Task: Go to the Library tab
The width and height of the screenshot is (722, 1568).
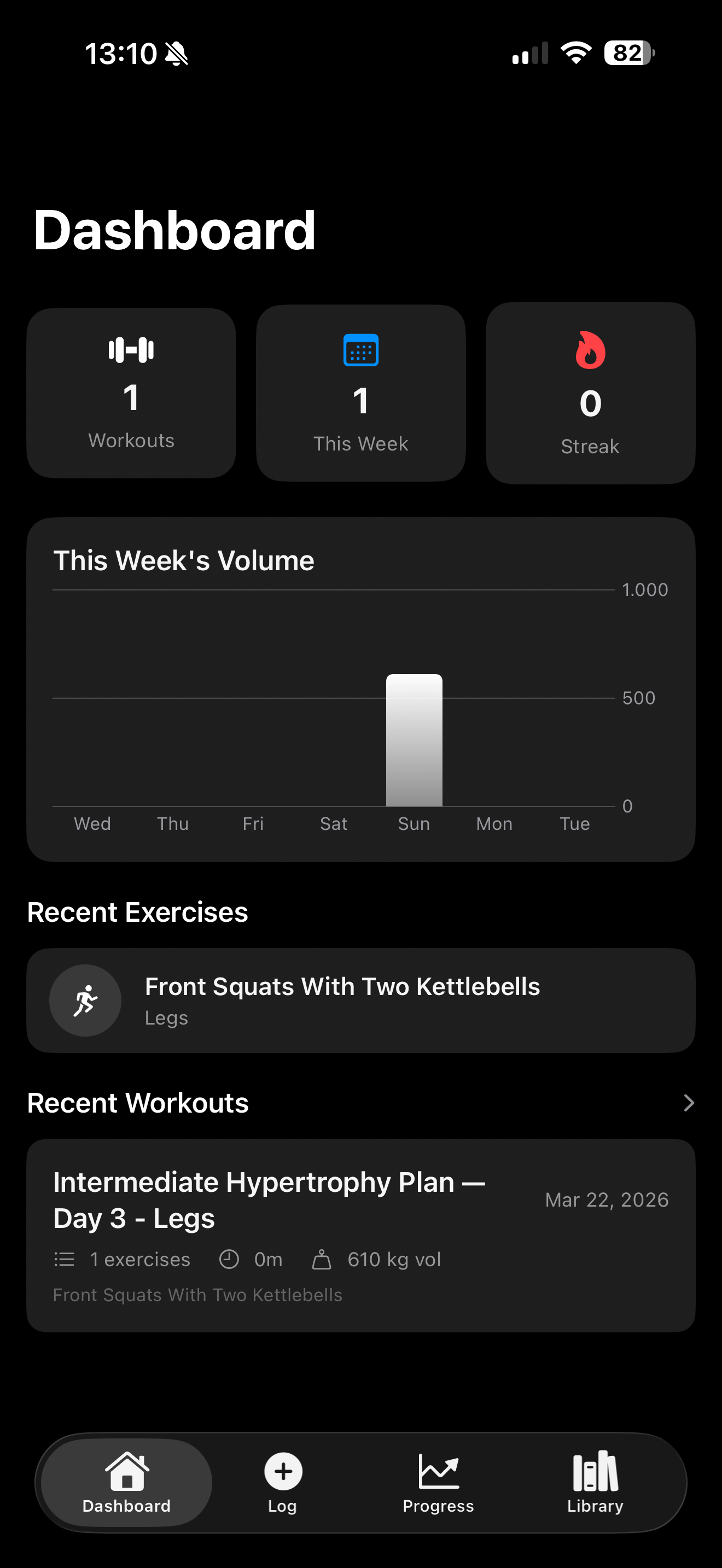Action: point(595,1482)
